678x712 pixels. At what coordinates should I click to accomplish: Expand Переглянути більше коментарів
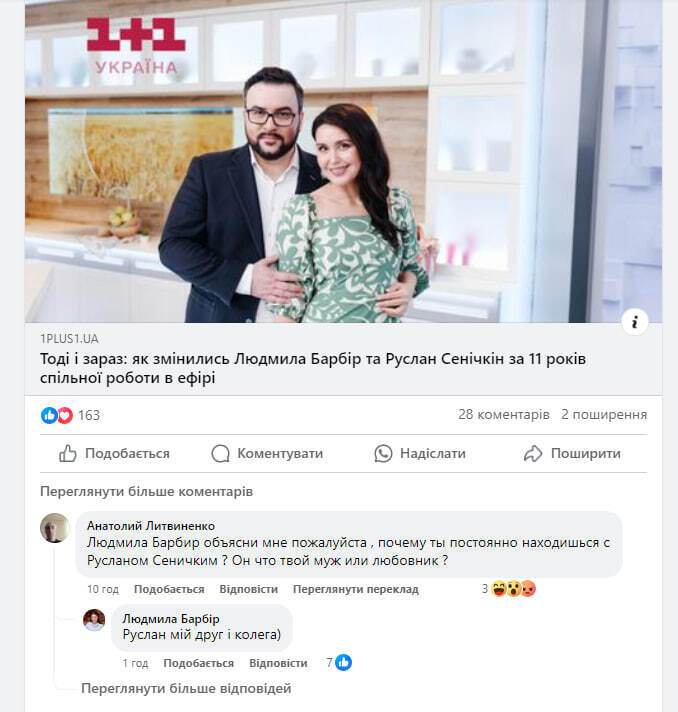point(146,492)
